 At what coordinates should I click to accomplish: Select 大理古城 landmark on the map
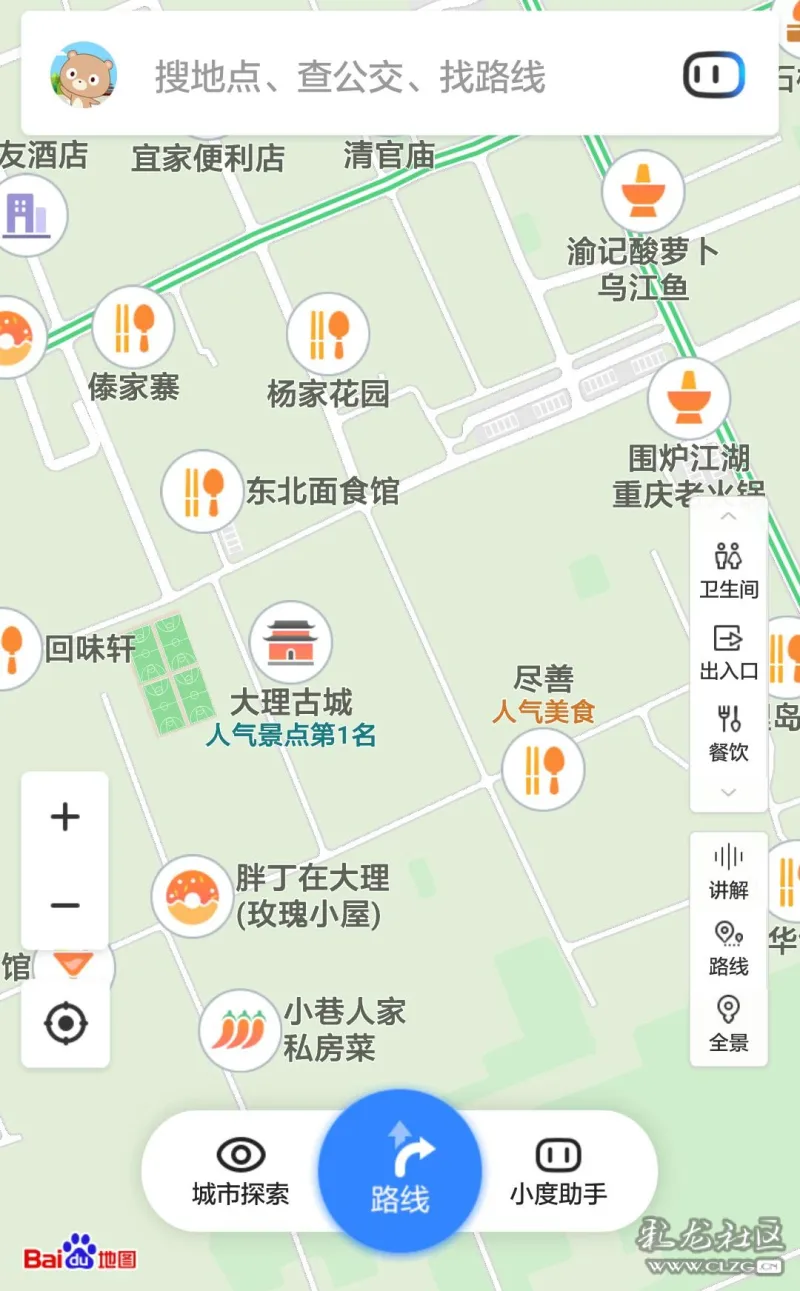click(291, 642)
